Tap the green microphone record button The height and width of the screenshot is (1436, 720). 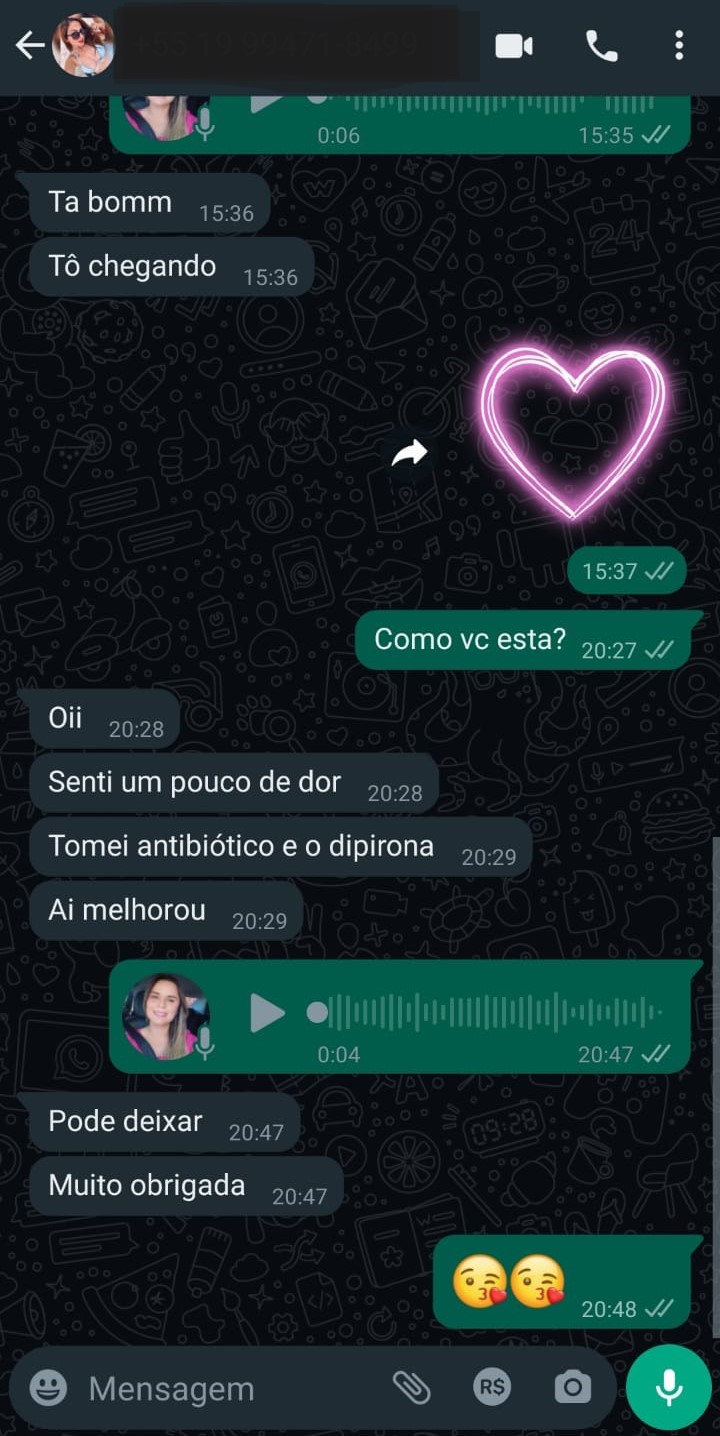coord(669,1388)
